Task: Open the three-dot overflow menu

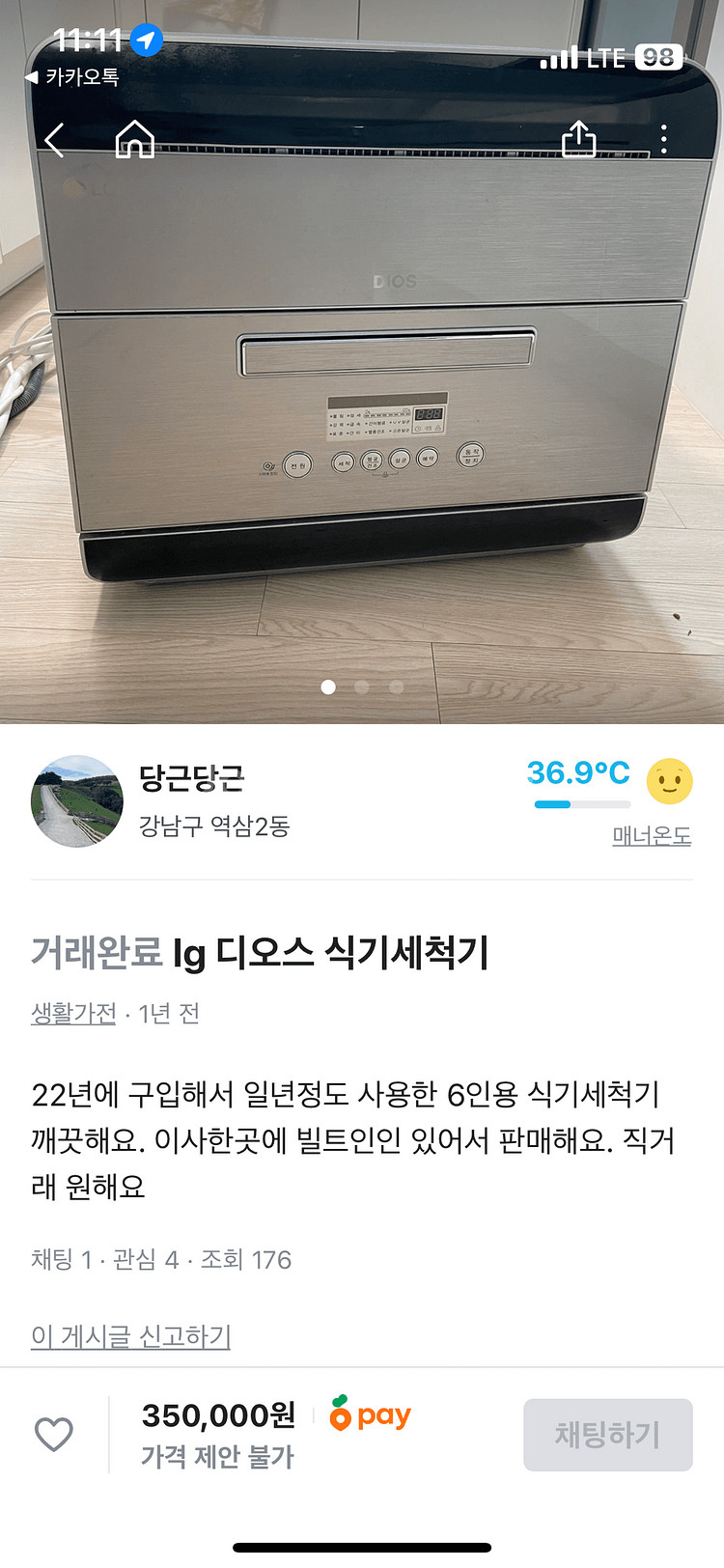Action: pyautogui.click(x=663, y=140)
